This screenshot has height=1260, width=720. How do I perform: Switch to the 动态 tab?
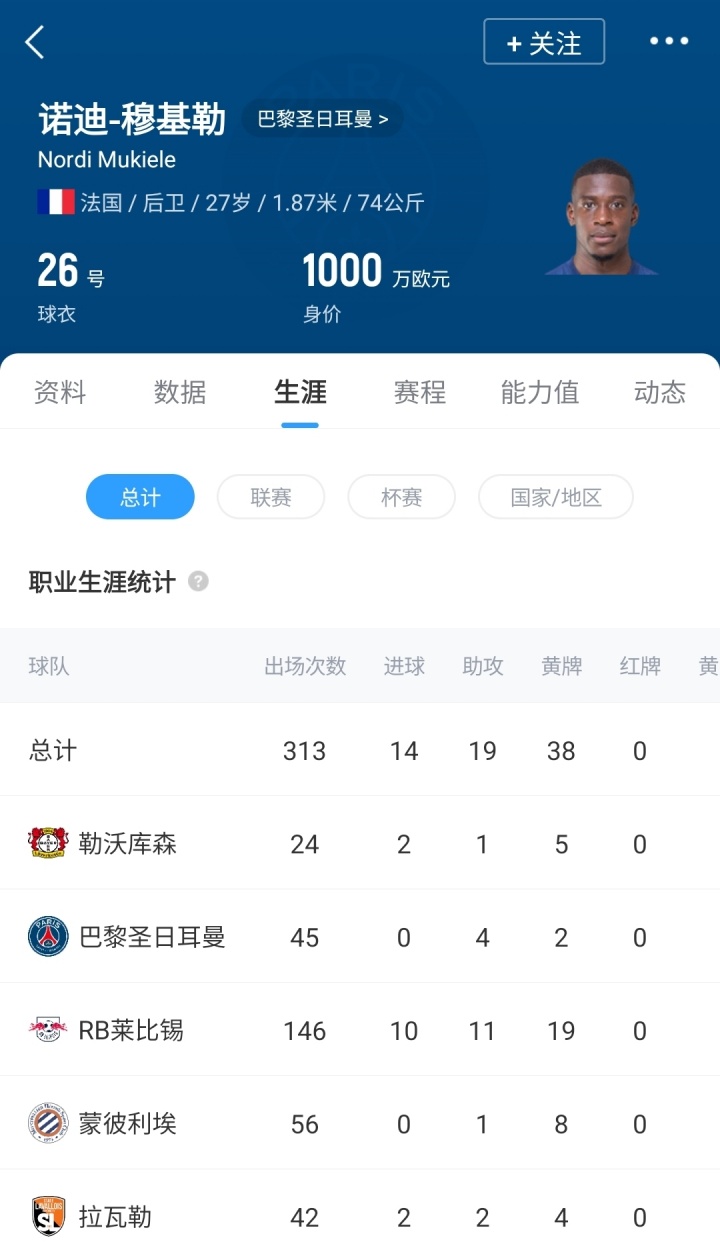[x=660, y=392]
